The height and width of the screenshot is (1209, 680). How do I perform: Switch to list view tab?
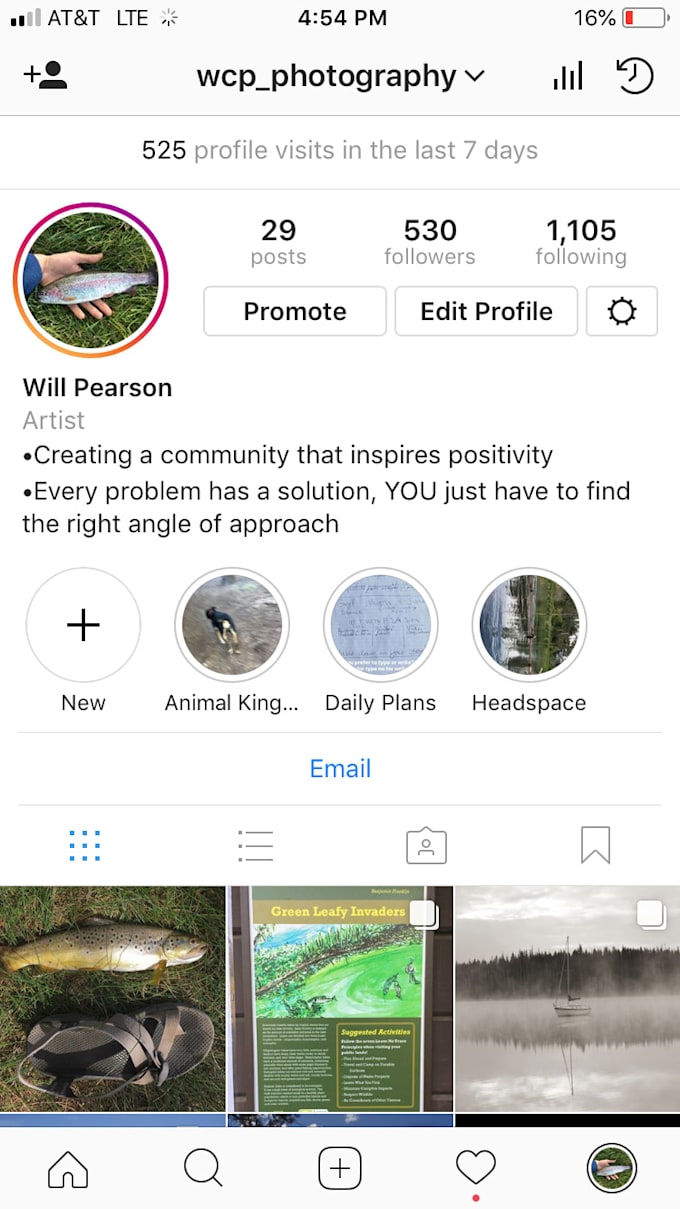[x=256, y=846]
